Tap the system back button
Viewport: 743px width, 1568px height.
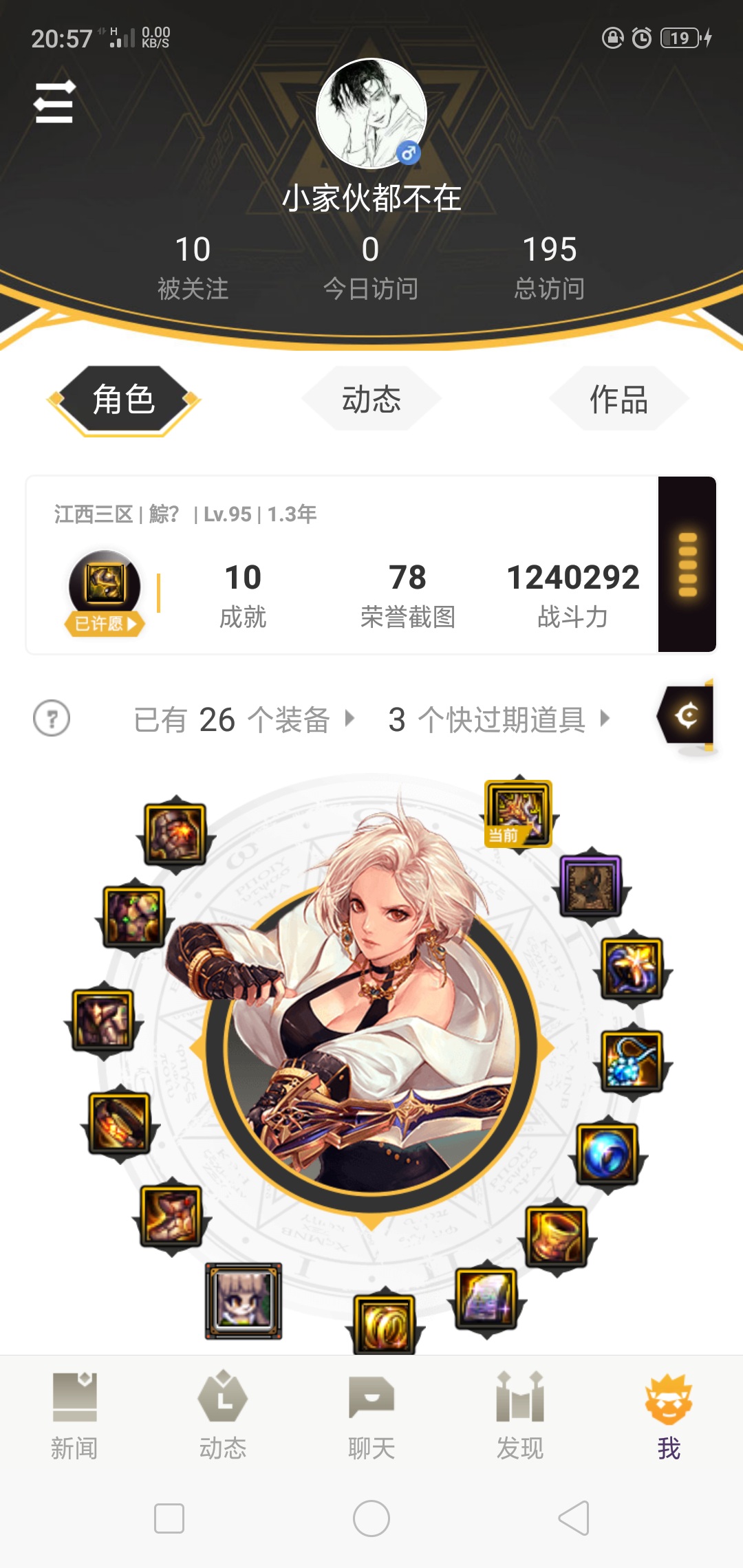574,1518
